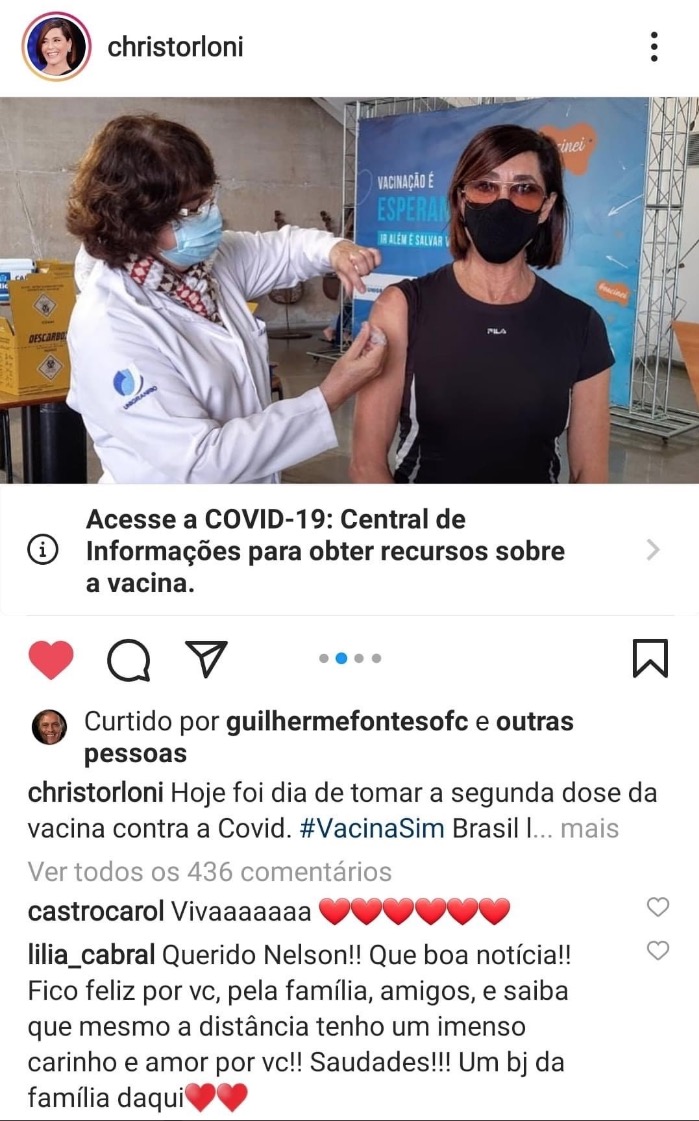Like lilia_cabral's comment
The height and width of the screenshot is (1121, 699).
(x=658, y=950)
